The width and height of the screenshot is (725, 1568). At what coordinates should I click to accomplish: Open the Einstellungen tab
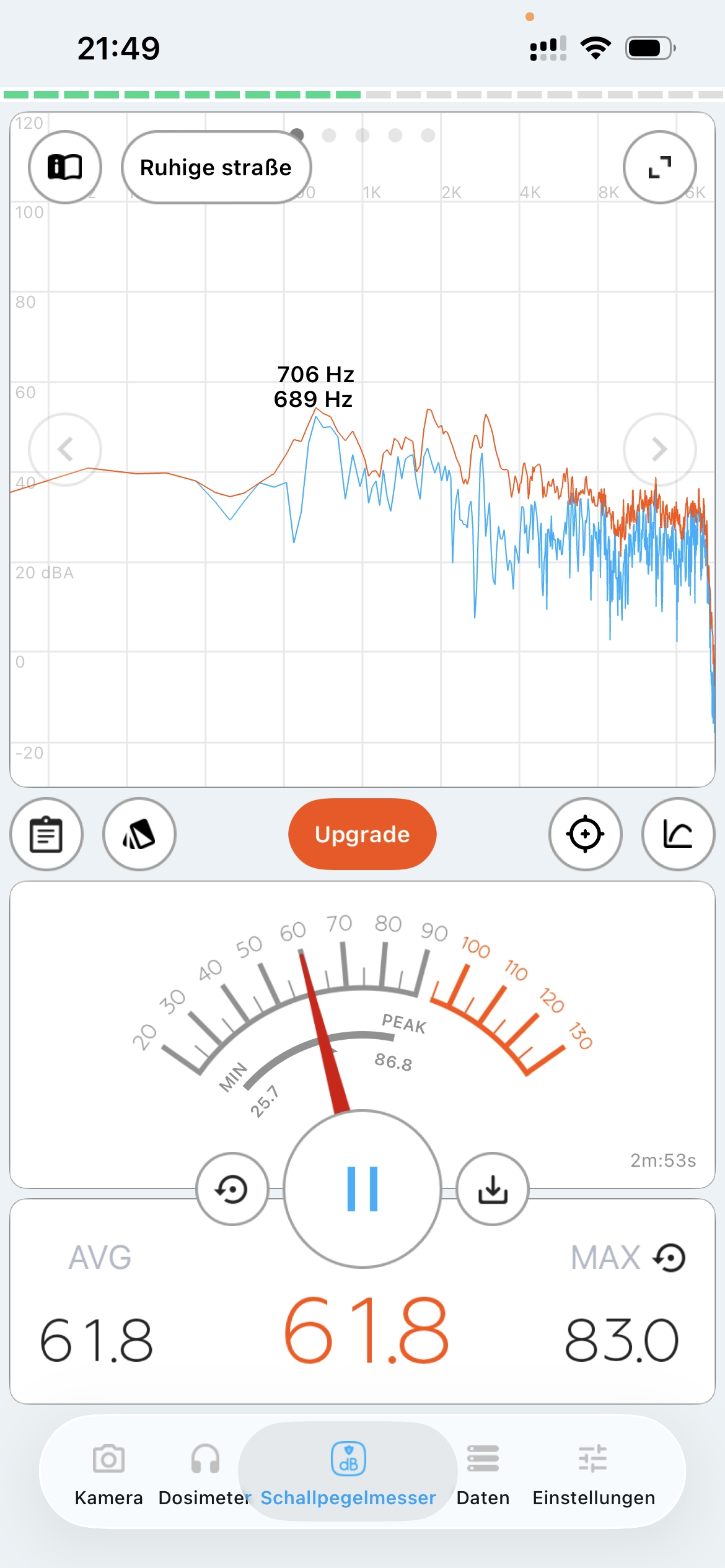tap(593, 1473)
